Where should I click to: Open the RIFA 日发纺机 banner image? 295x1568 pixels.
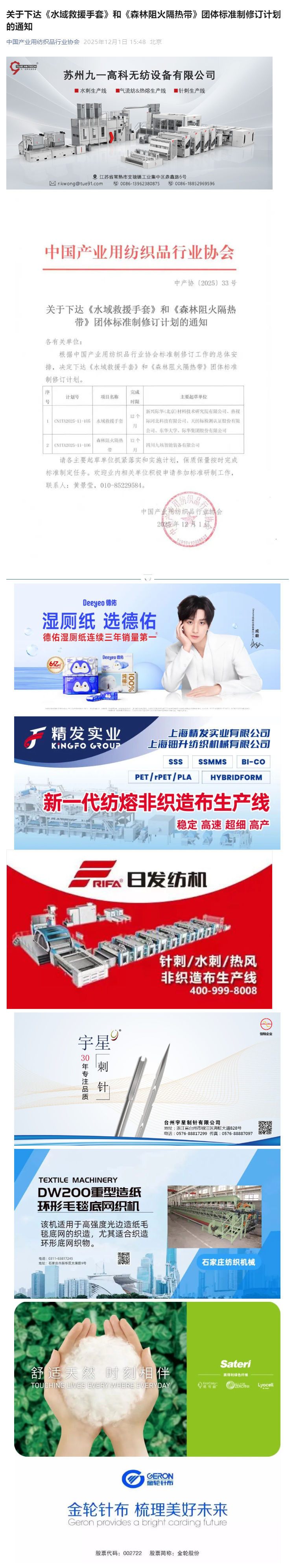[x=139, y=929]
